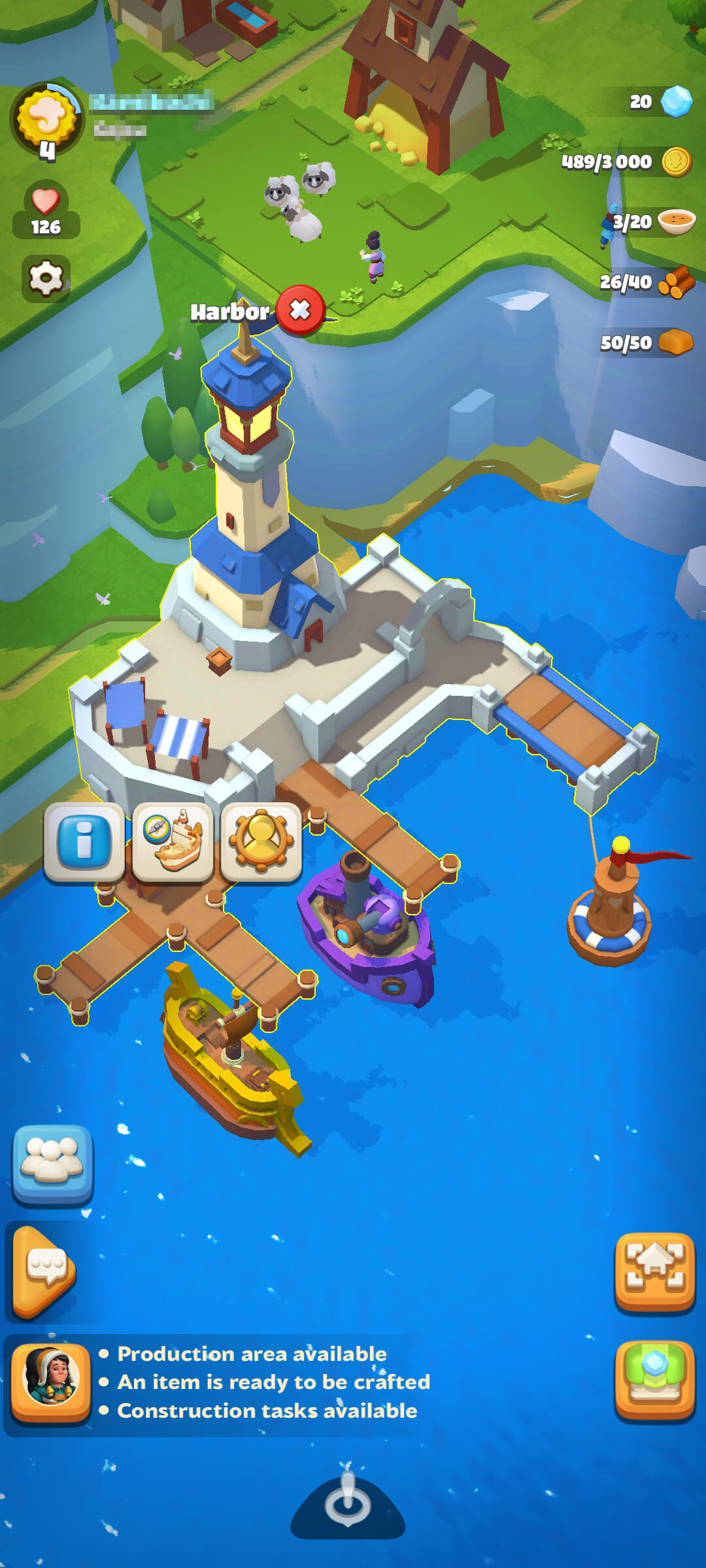Close the Harbor selection
This screenshot has width=706, height=1568.
tap(300, 310)
